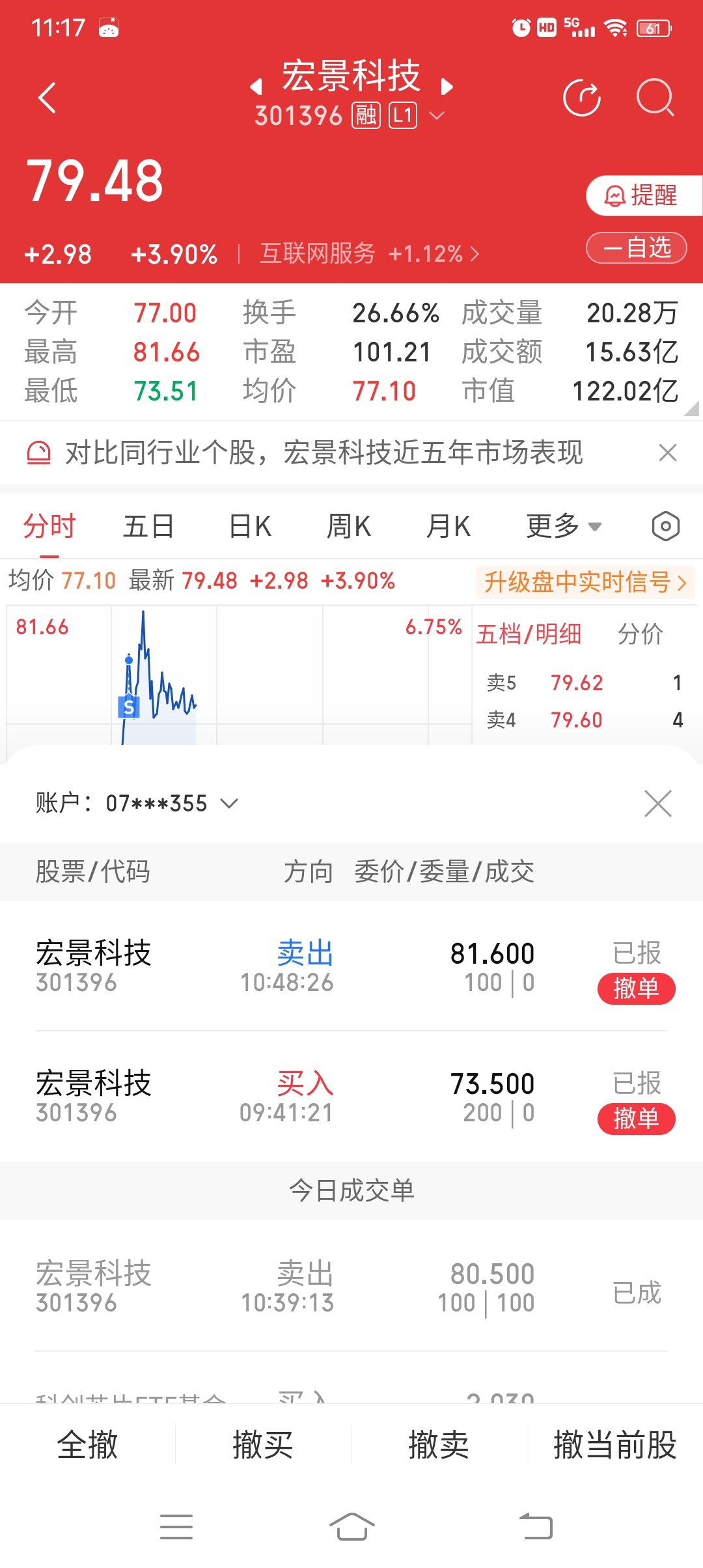Viewport: 703px width, 1568px height.
Task: Switch to 月K chart tab
Action: 448,526
